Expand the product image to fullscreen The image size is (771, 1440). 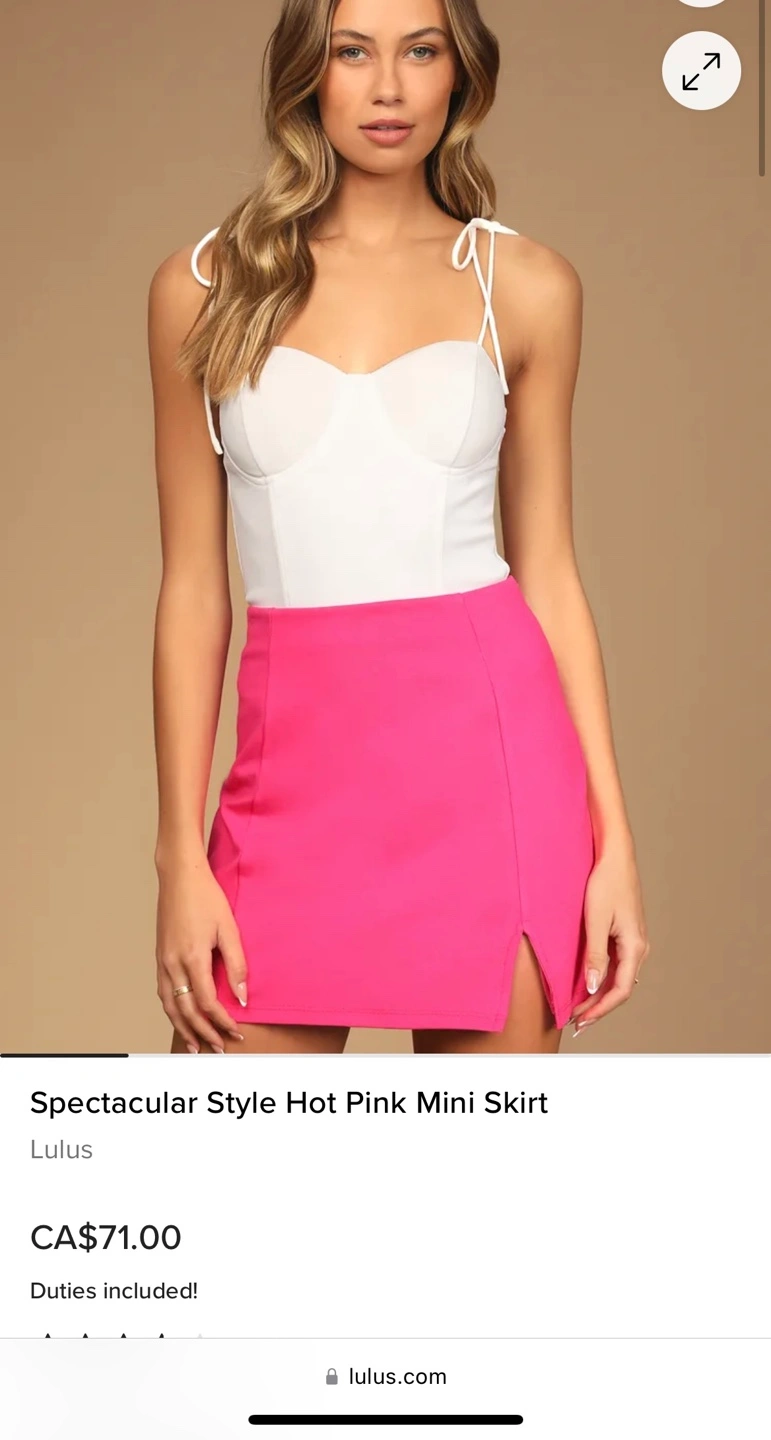(x=701, y=71)
